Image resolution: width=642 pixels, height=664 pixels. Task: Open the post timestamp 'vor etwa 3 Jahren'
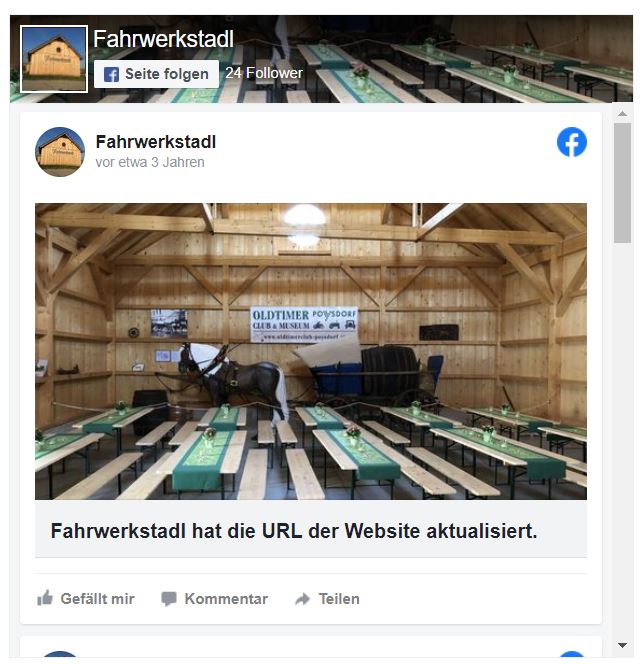click(x=150, y=162)
